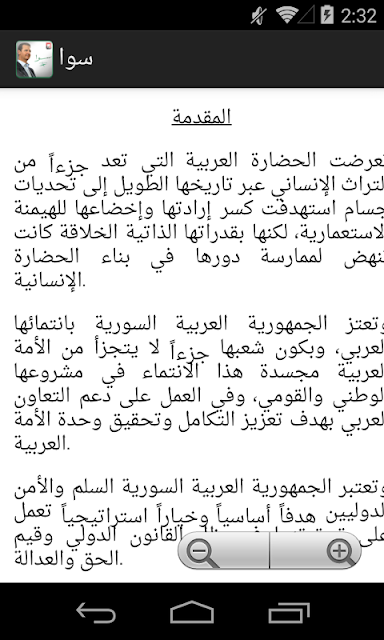Zoom out the page text
The width and height of the screenshot is (384, 640).
(x=223, y=551)
